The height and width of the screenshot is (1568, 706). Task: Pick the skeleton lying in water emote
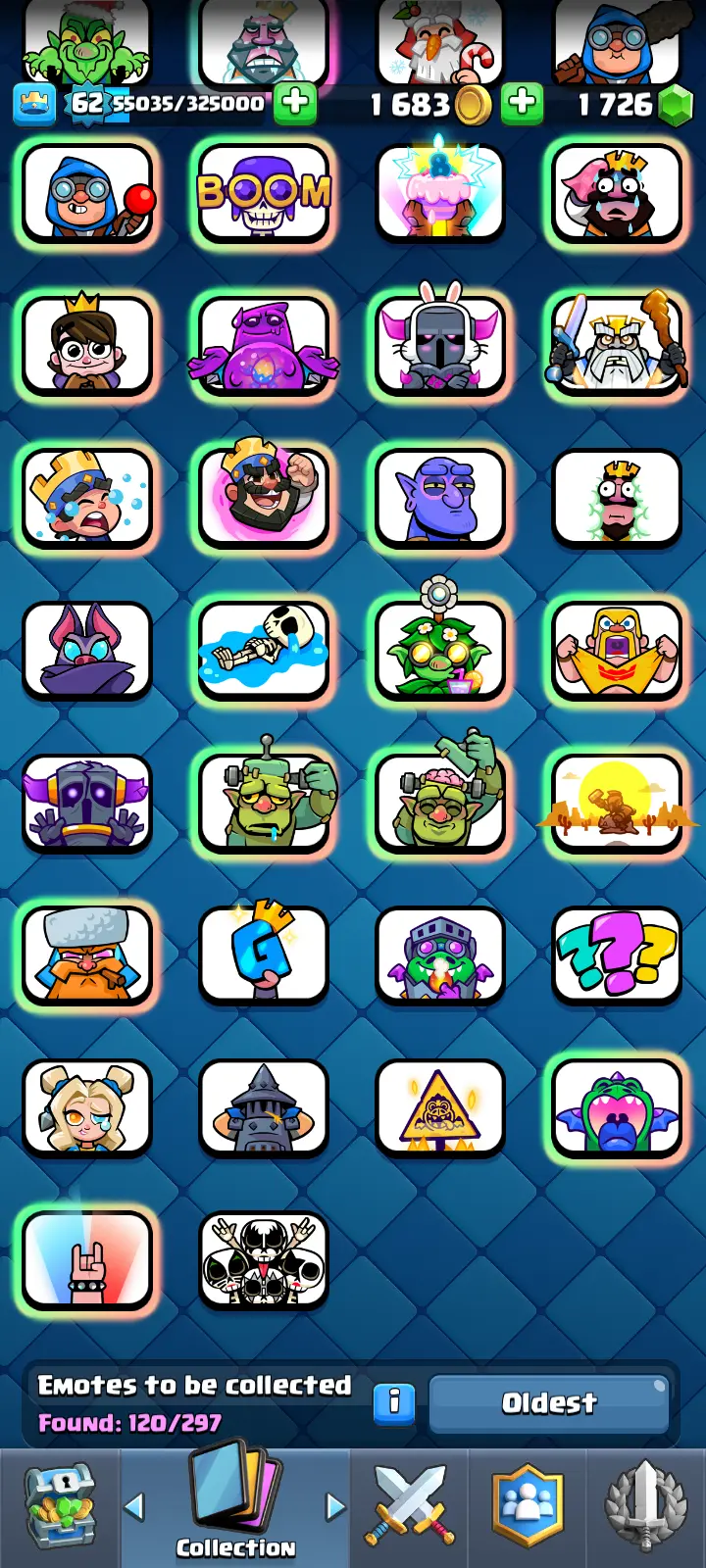point(264,650)
